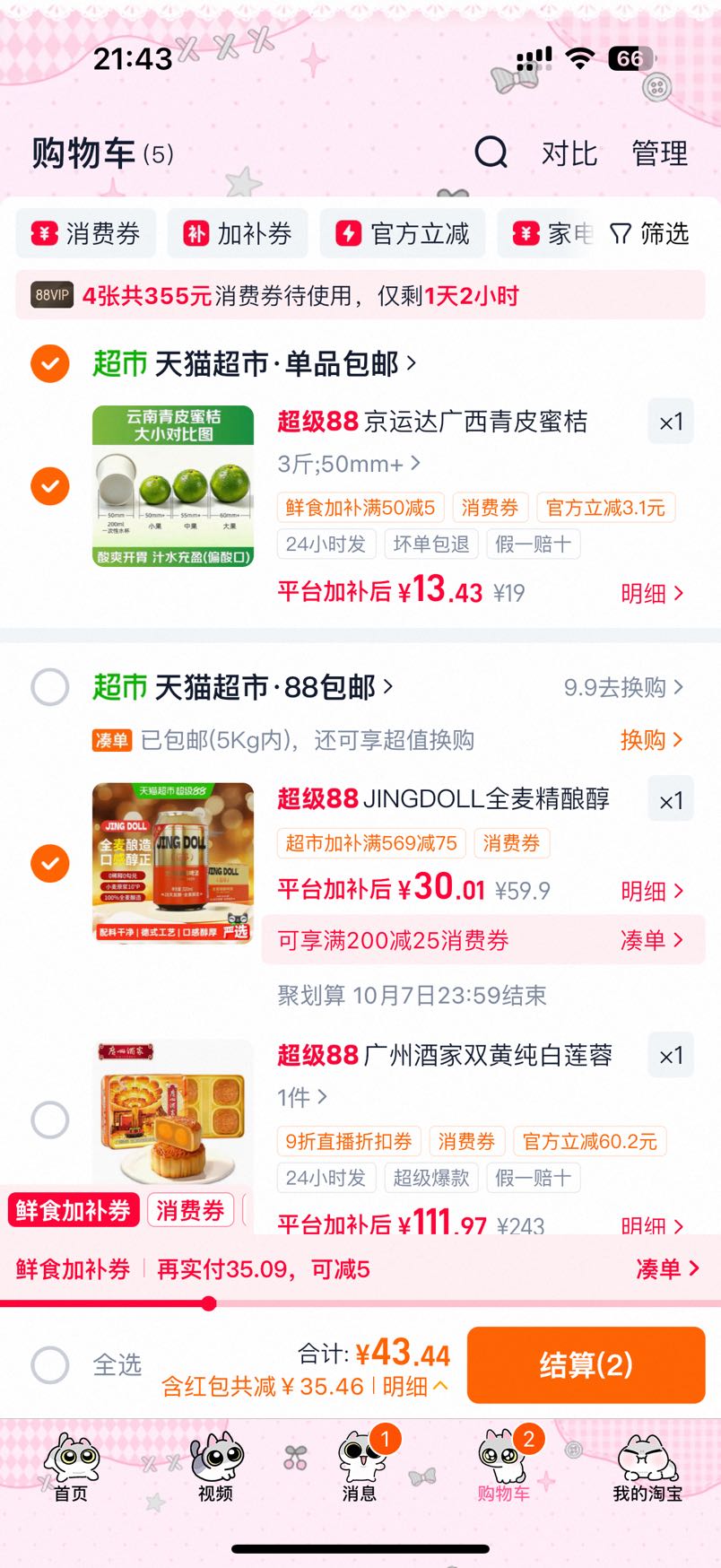Tap 凑单 for 满200减25消费券

tap(653, 940)
